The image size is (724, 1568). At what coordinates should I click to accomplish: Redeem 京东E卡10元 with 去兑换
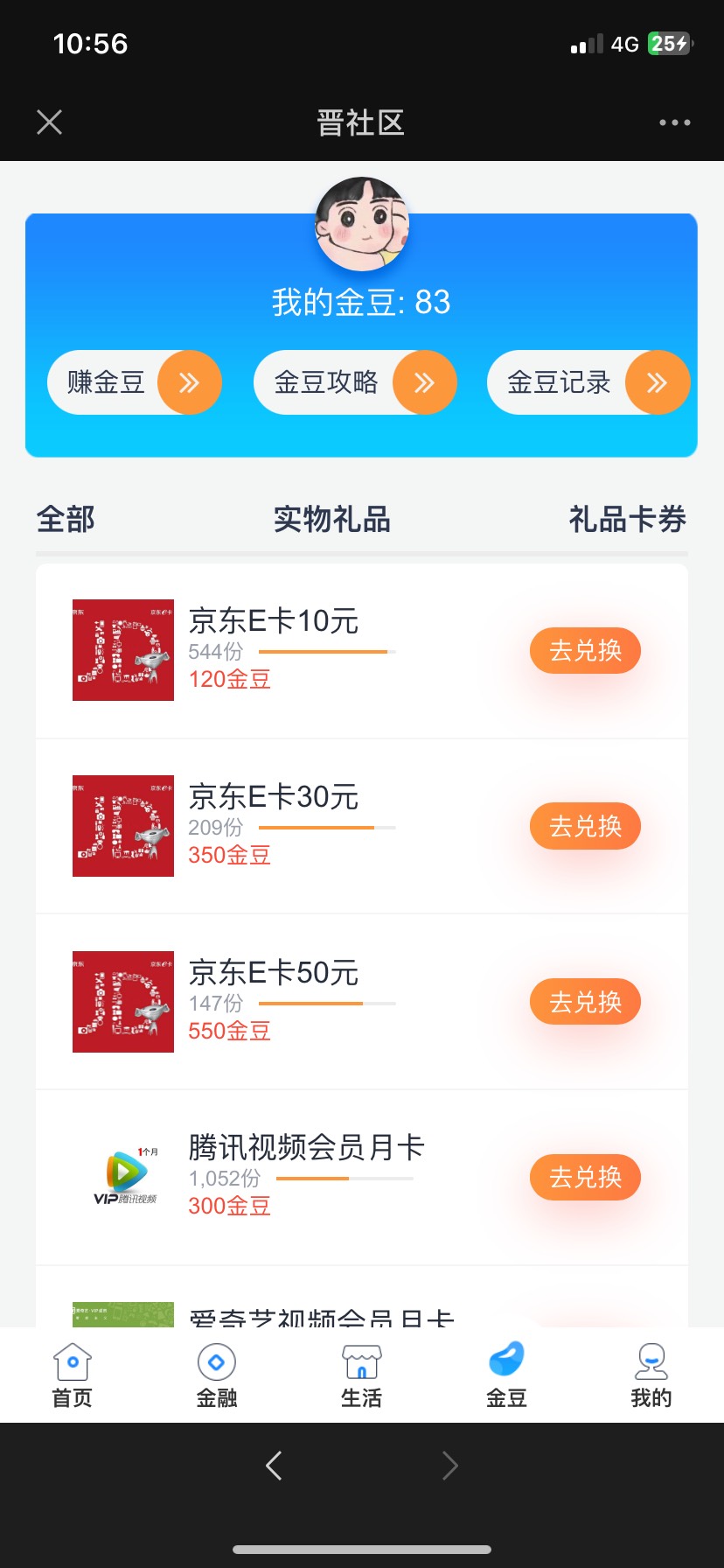click(x=585, y=650)
